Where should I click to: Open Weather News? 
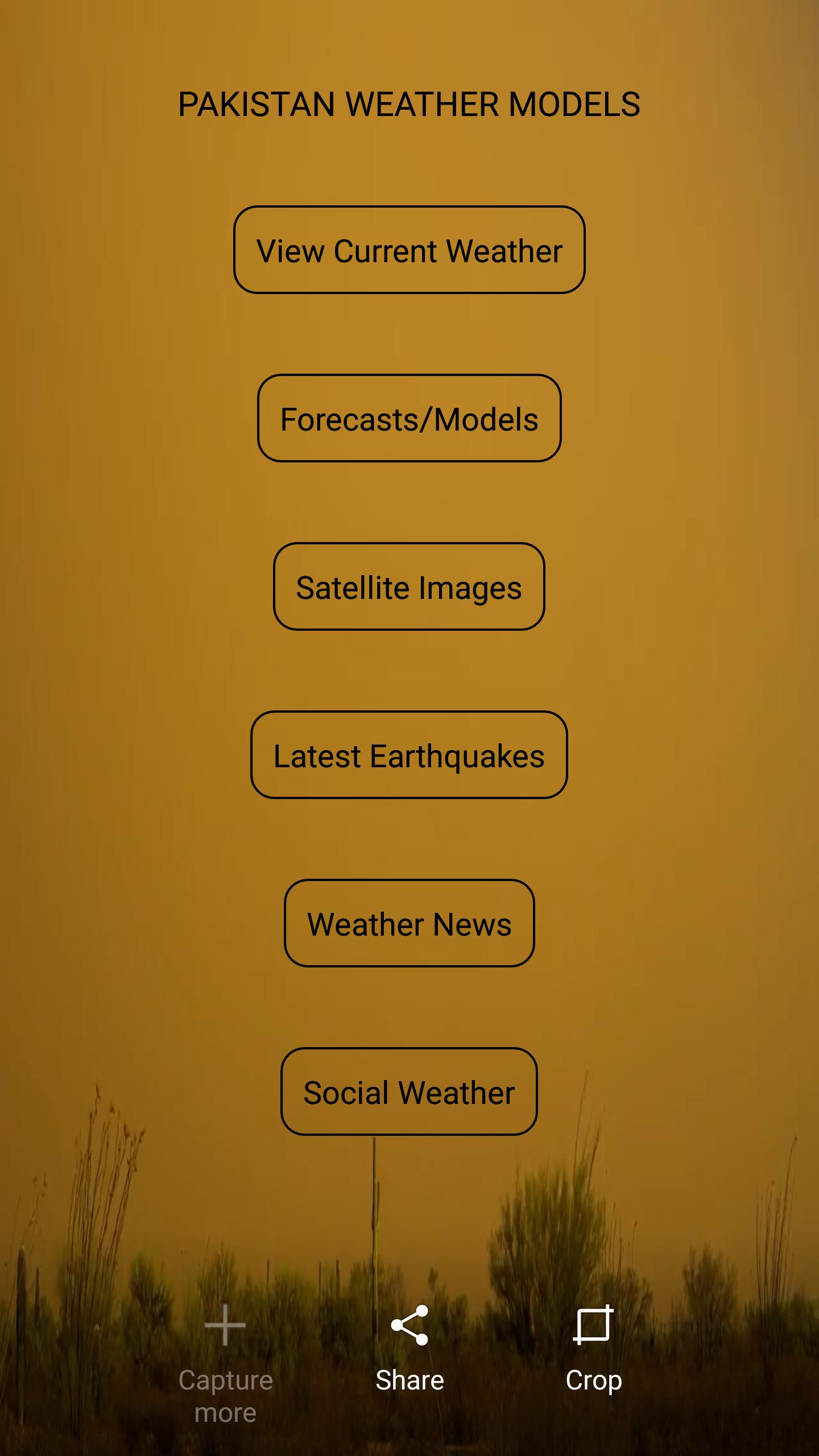click(x=409, y=924)
